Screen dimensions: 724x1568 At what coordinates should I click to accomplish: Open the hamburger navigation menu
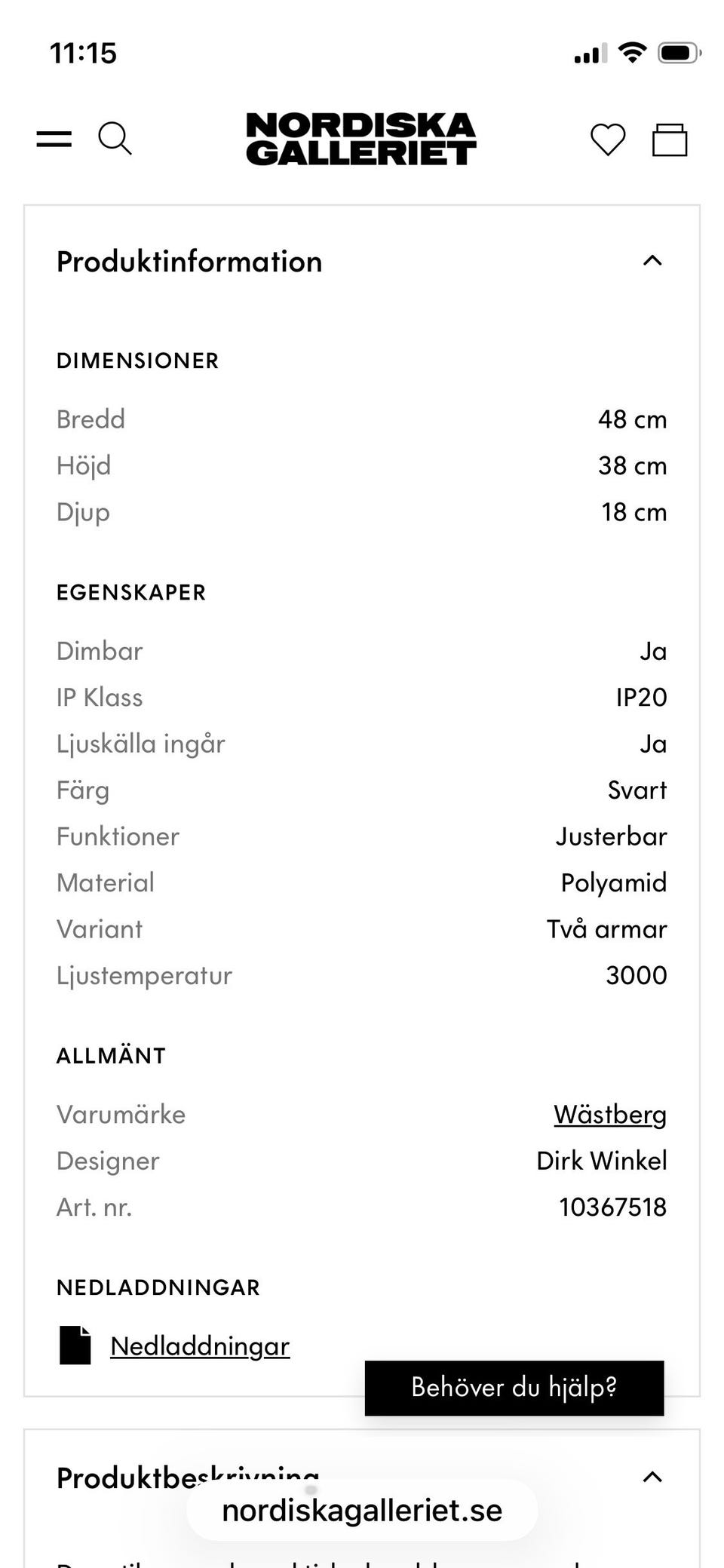coord(54,138)
